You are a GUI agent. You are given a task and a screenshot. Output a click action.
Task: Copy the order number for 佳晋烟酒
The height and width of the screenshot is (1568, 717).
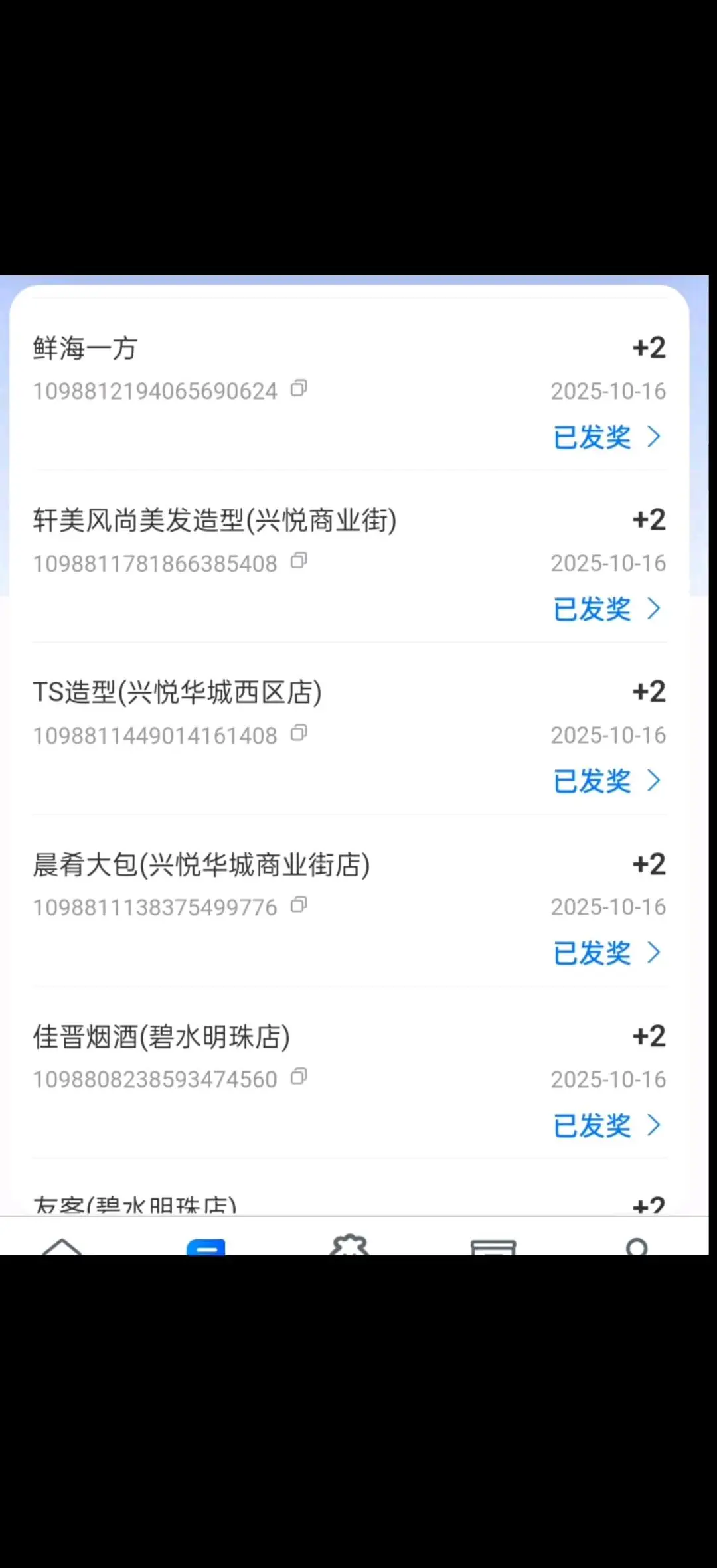(x=299, y=1077)
